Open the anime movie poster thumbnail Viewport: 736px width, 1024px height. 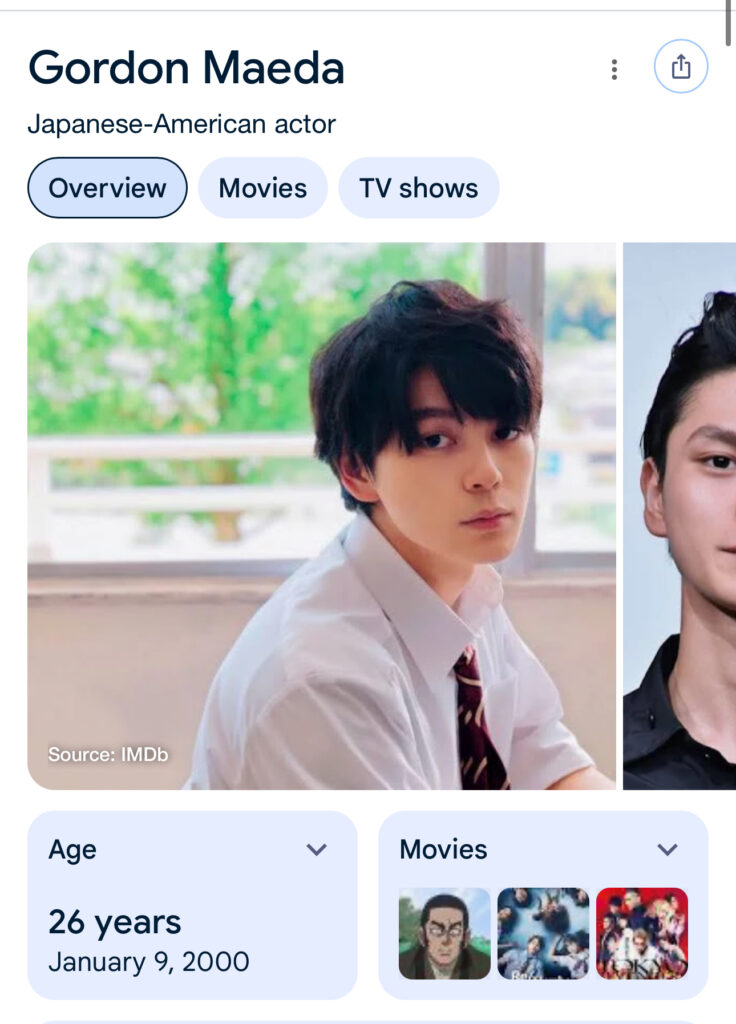click(x=444, y=933)
